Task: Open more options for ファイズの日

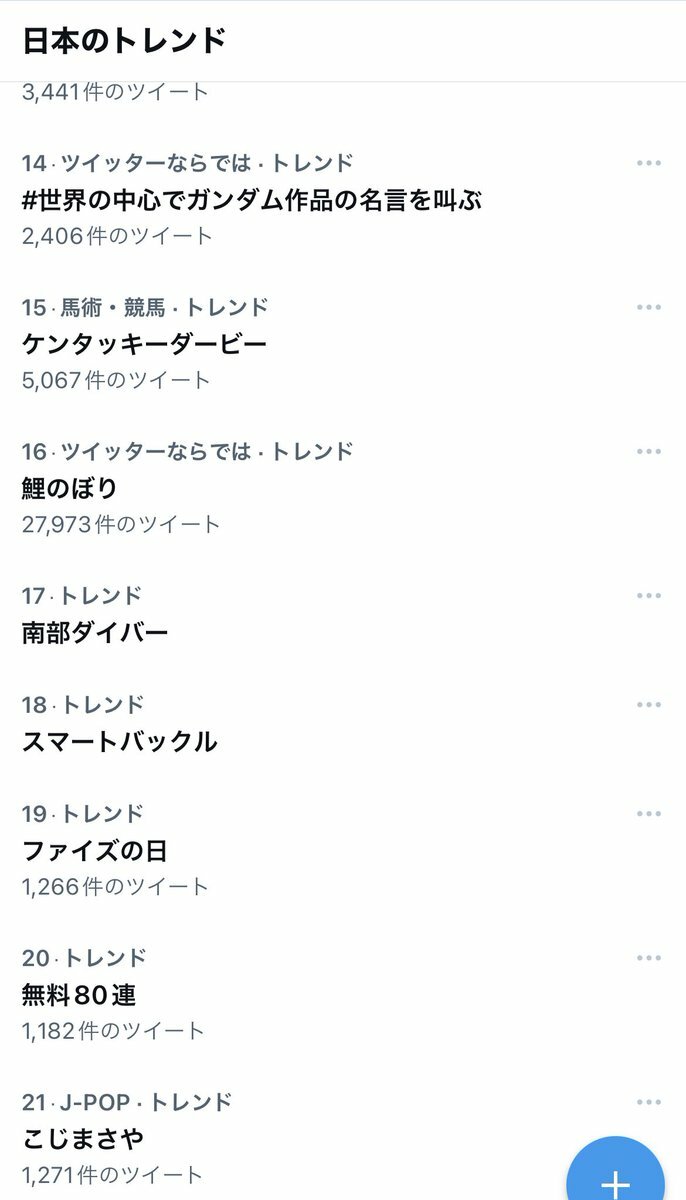Action: [x=649, y=814]
